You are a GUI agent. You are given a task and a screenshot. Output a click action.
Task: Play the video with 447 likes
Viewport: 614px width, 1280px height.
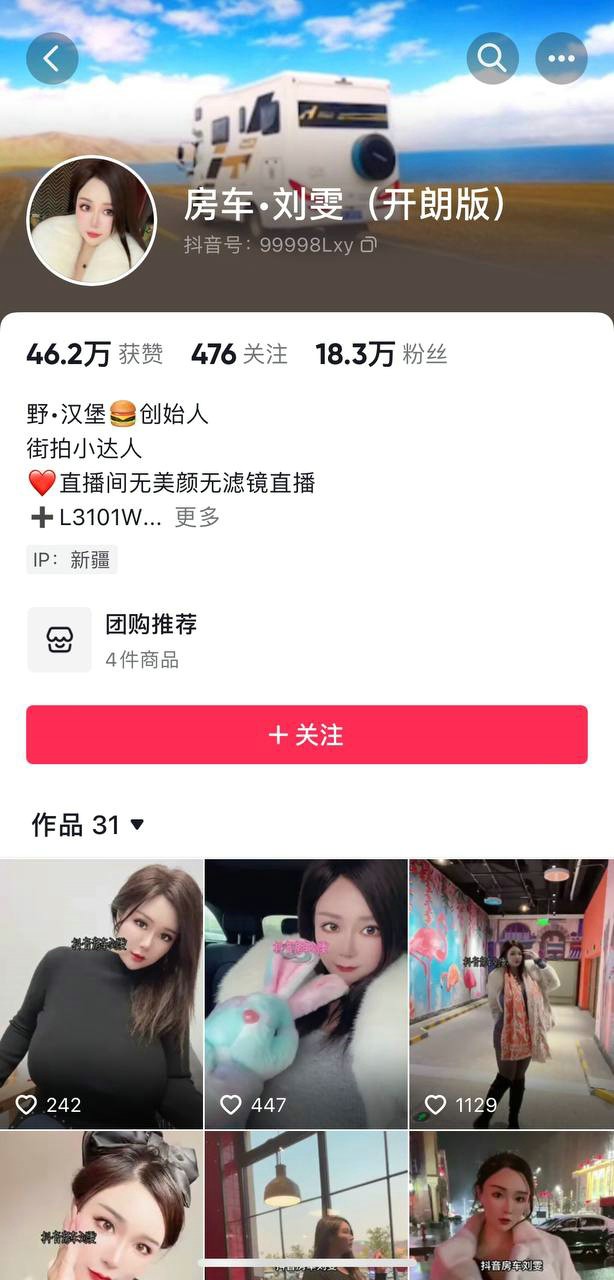(306, 993)
